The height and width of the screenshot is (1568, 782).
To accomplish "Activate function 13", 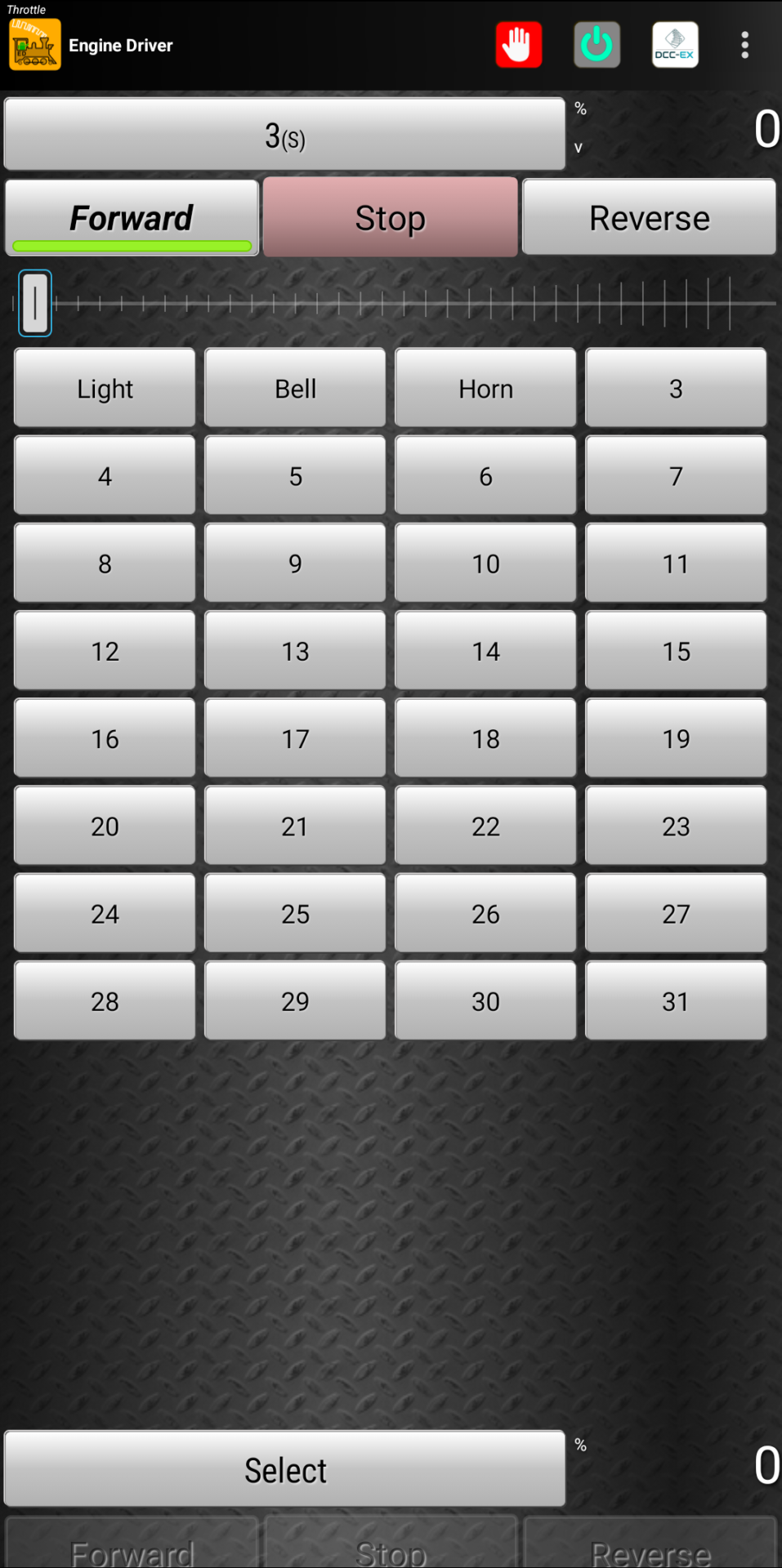I will point(295,651).
